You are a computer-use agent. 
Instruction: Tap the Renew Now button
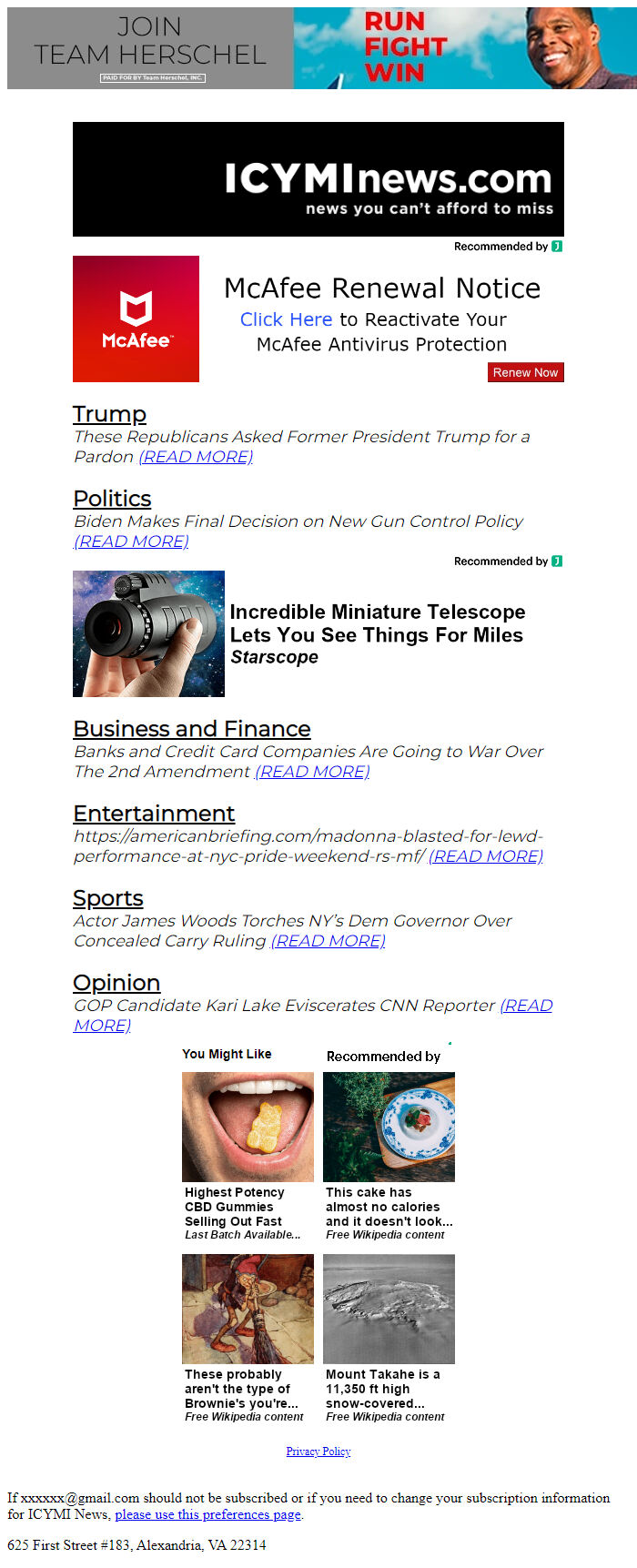coord(525,372)
